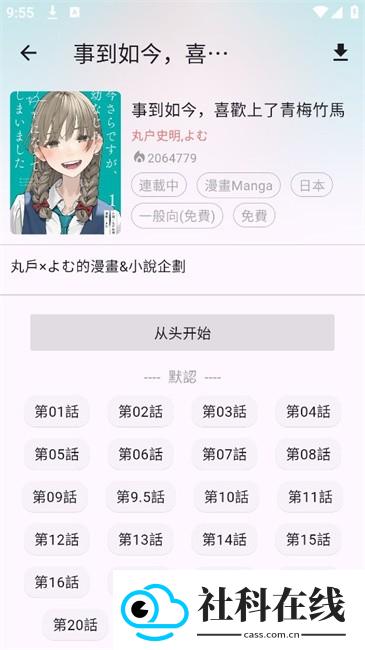The image size is (365, 650).
Task: Open chapter 第10話
Action: (226, 496)
